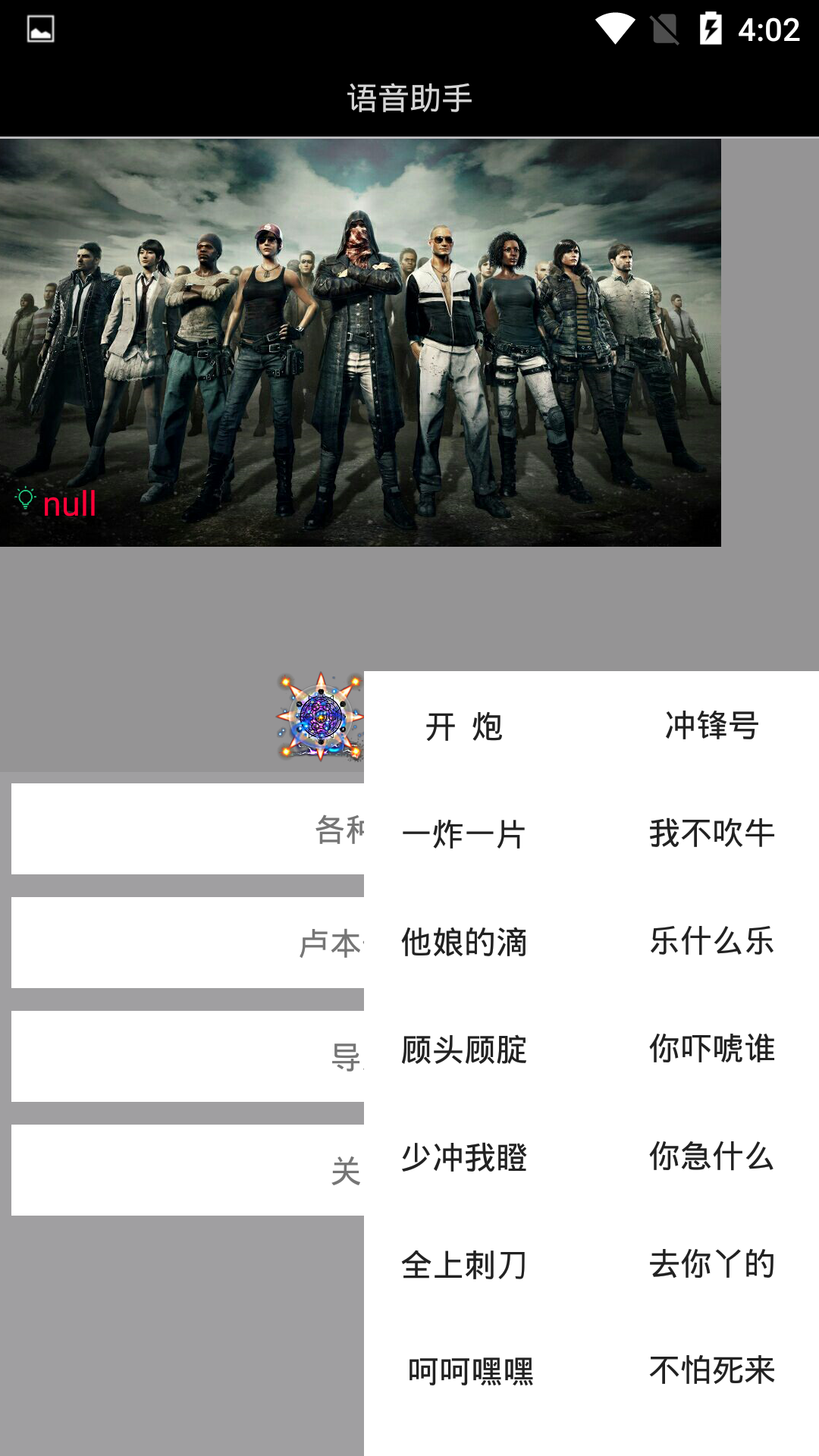Screen dimensions: 819x1456
Task: Play the 开炮 voice clip
Action: tap(464, 726)
